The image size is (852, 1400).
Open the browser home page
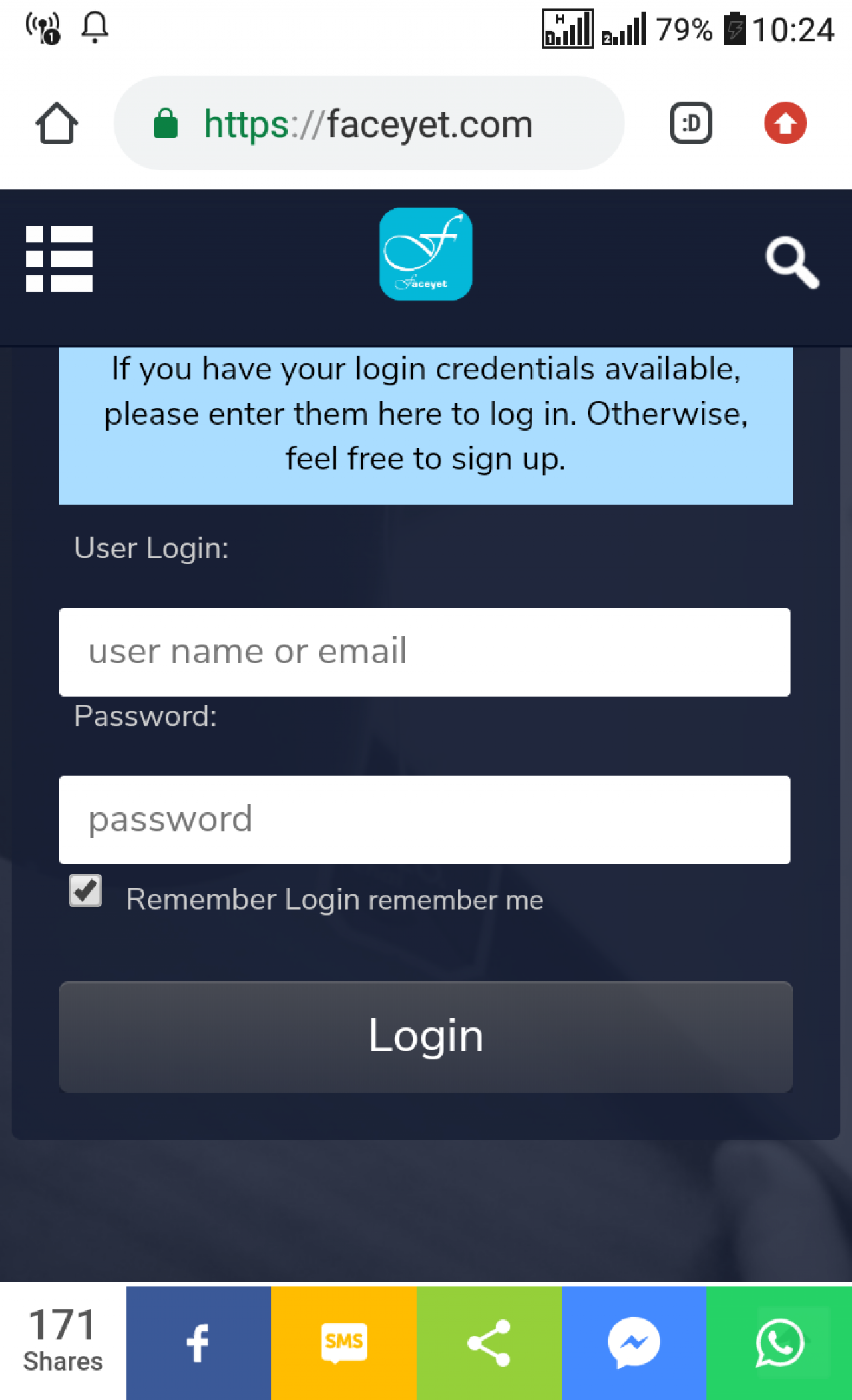pyautogui.click(x=57, y=123)
